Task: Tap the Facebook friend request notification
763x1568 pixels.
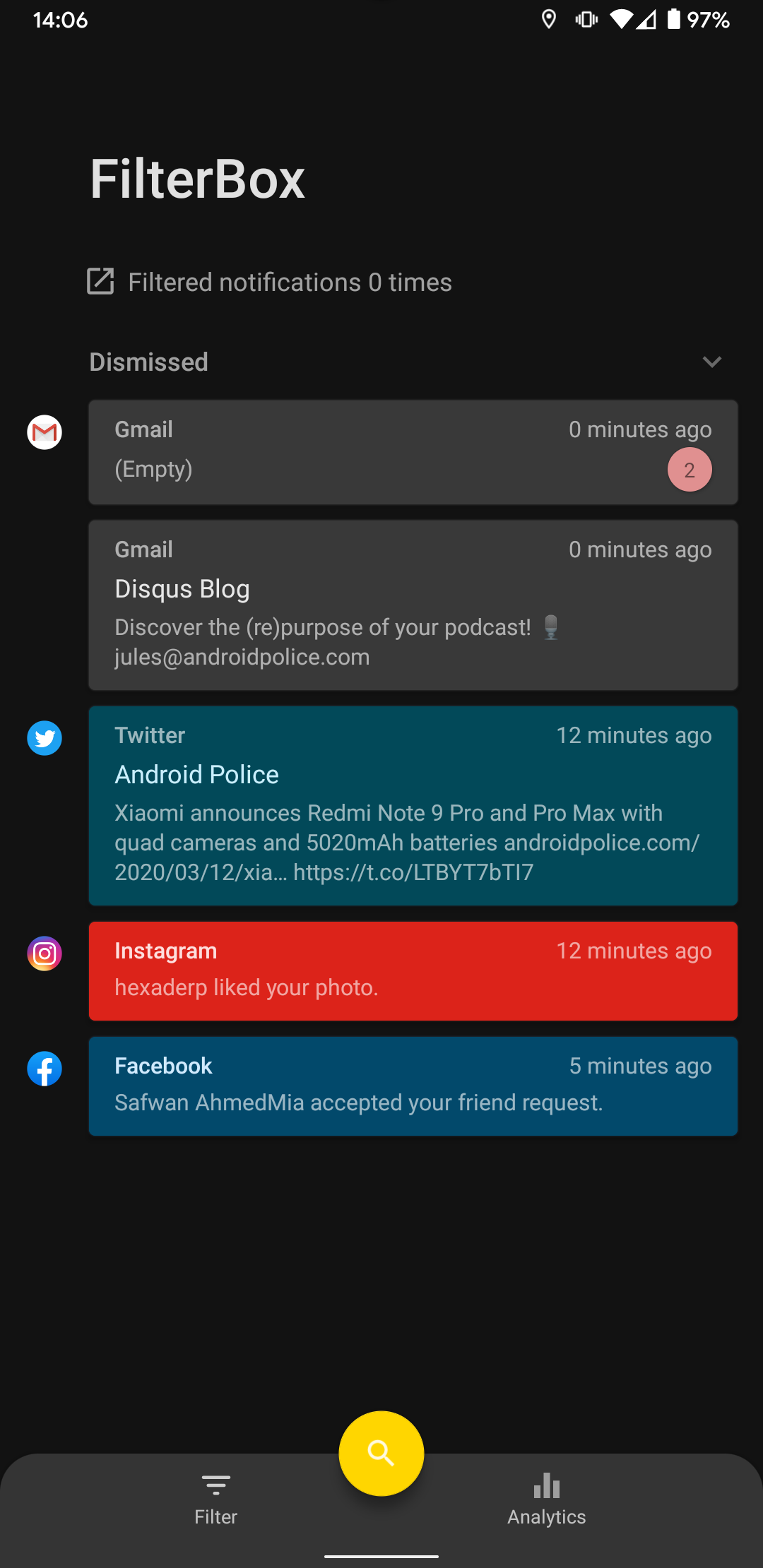Action: click(413, 1086)
